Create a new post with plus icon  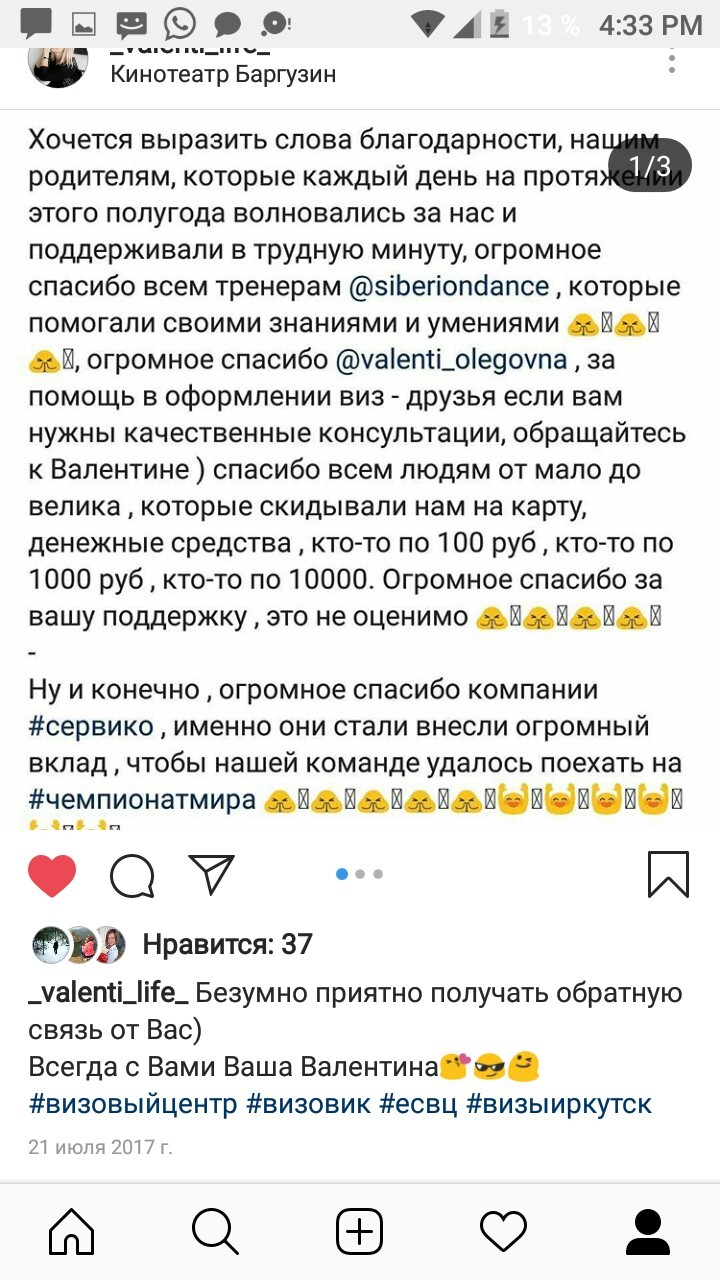pyautogui.click(x=359, y=1230)
